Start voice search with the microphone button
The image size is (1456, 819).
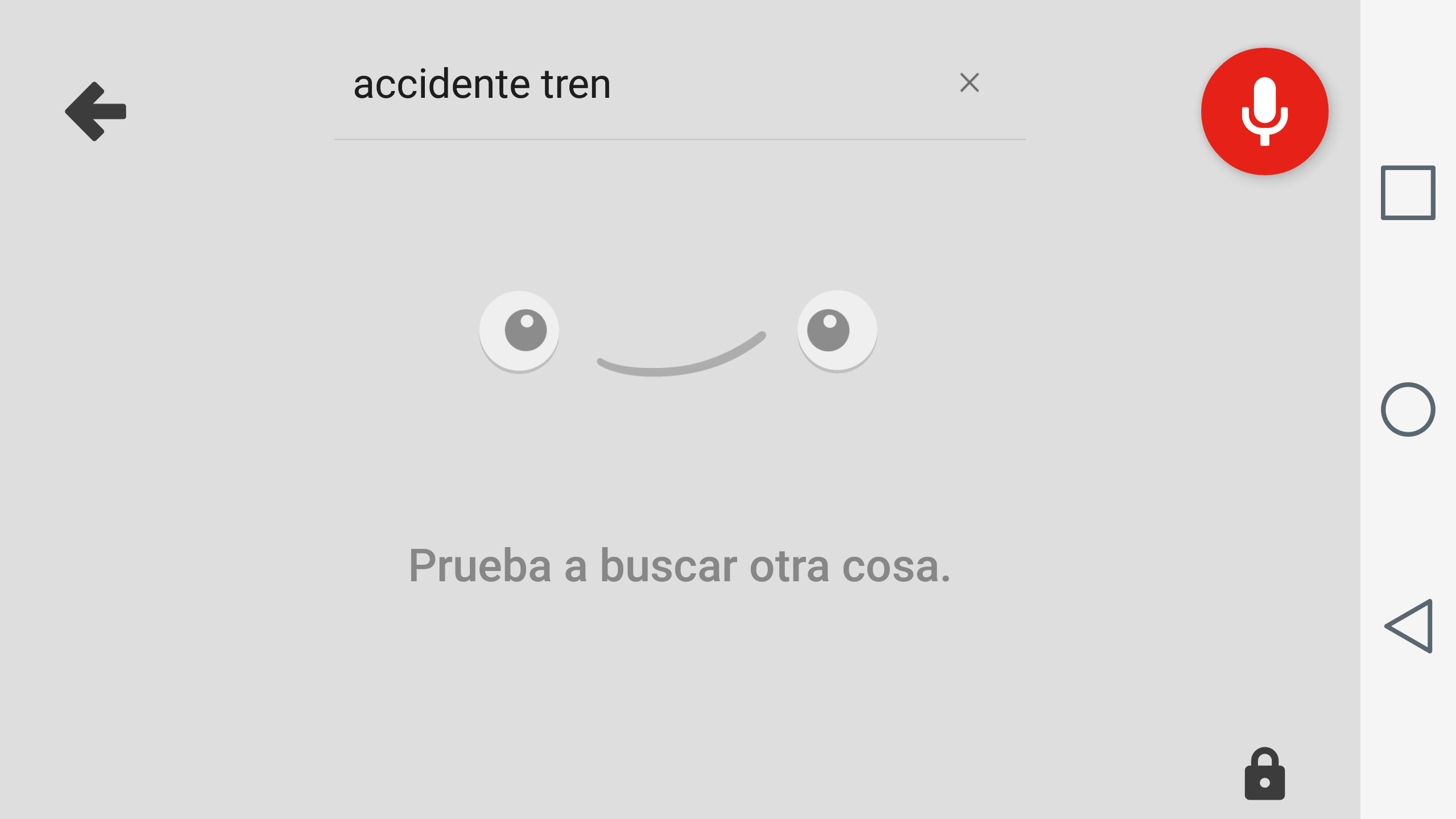pyautogui.click(x=1264, y=111)
